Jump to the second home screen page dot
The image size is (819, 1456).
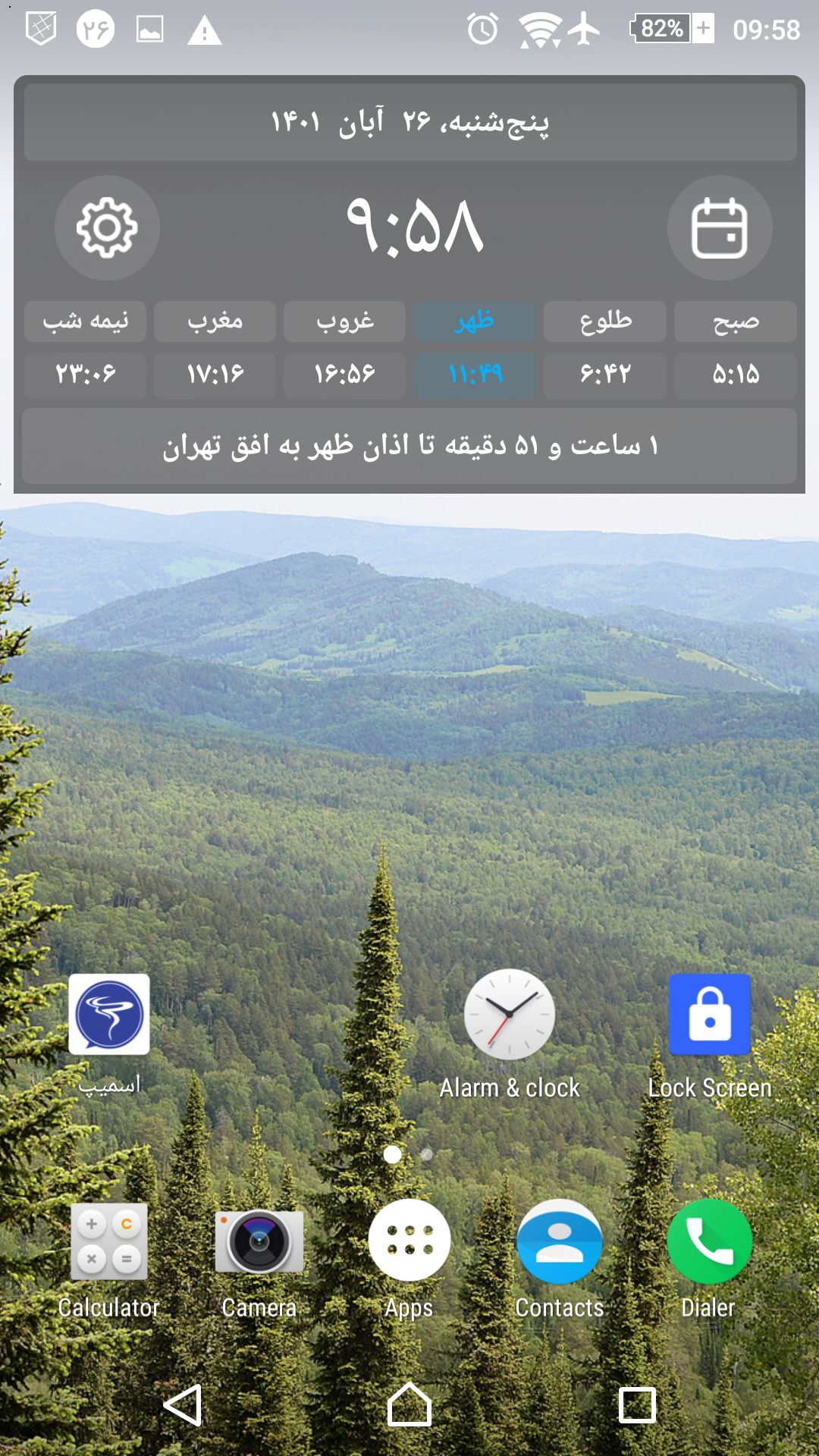tap(427, 1154)
